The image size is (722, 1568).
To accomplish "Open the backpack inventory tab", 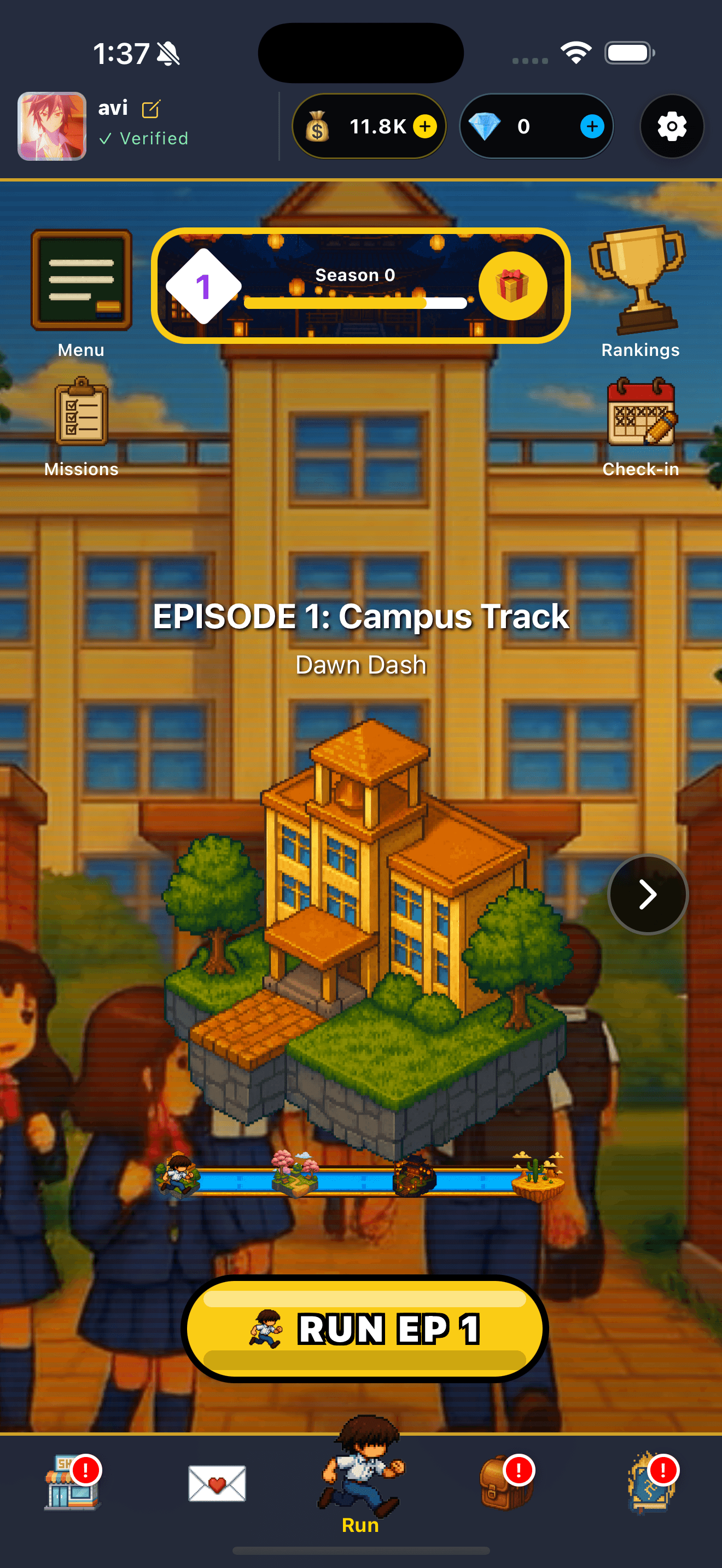I will [505, 1483].
